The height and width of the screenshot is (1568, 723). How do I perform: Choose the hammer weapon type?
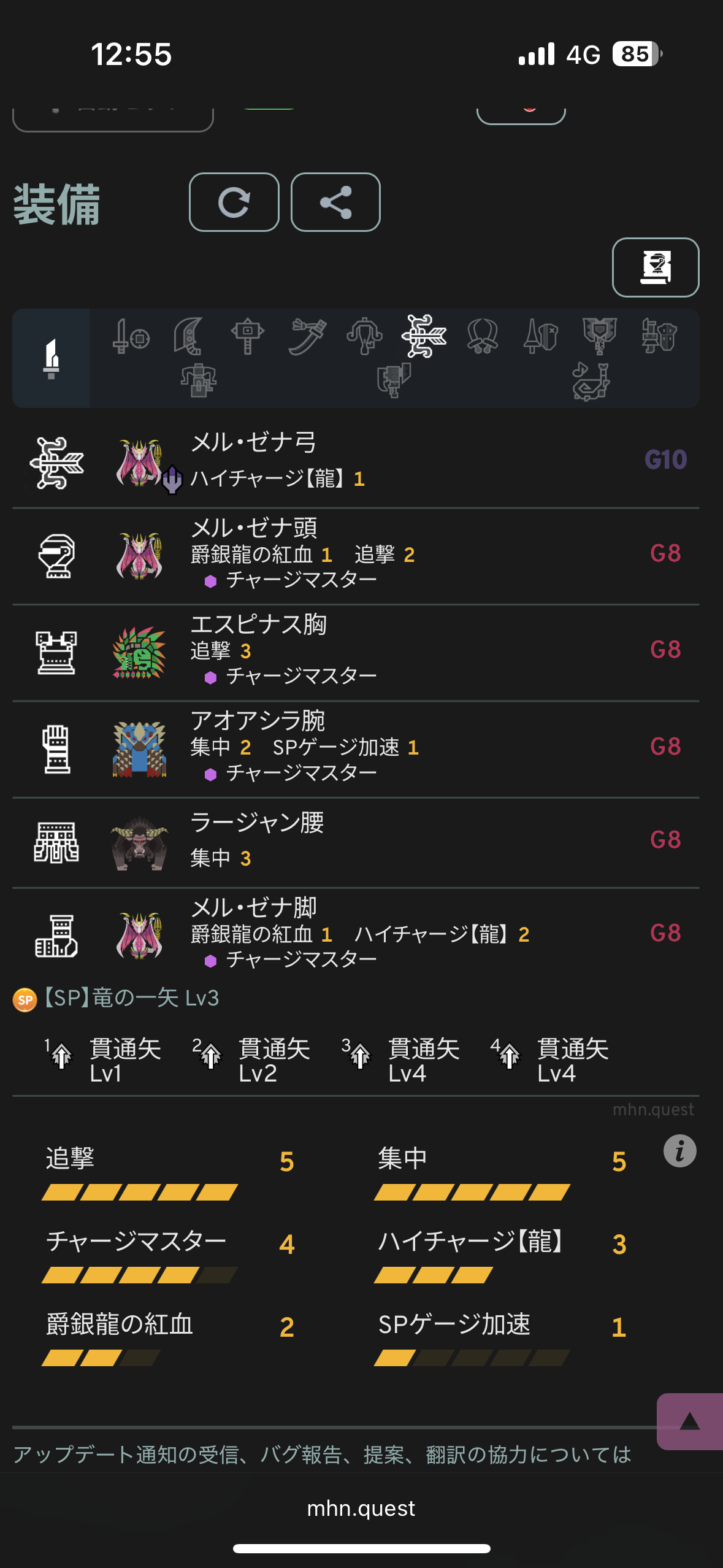pos(247,336)
